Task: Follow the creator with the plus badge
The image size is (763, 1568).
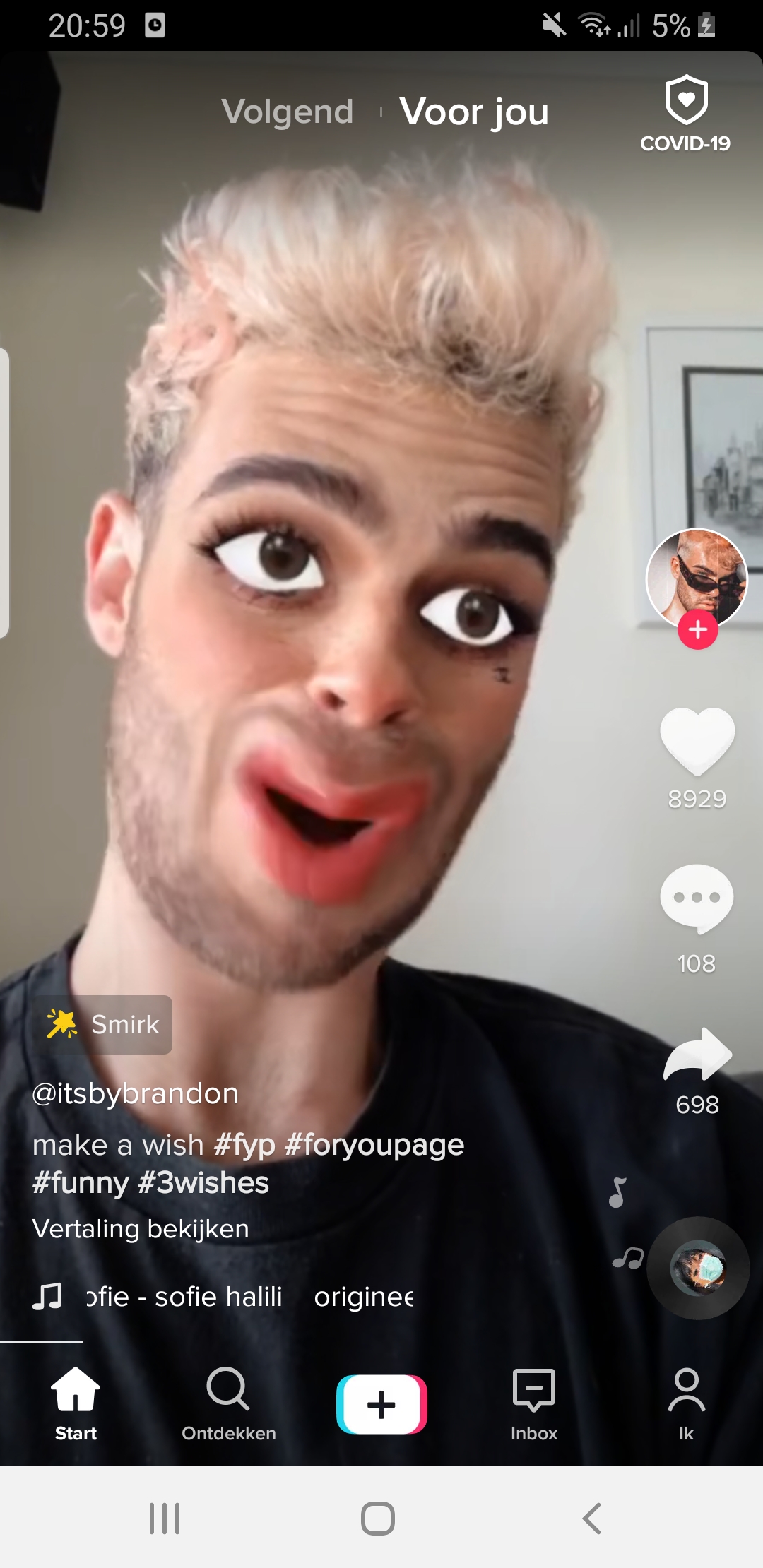Action: [698, 629]
